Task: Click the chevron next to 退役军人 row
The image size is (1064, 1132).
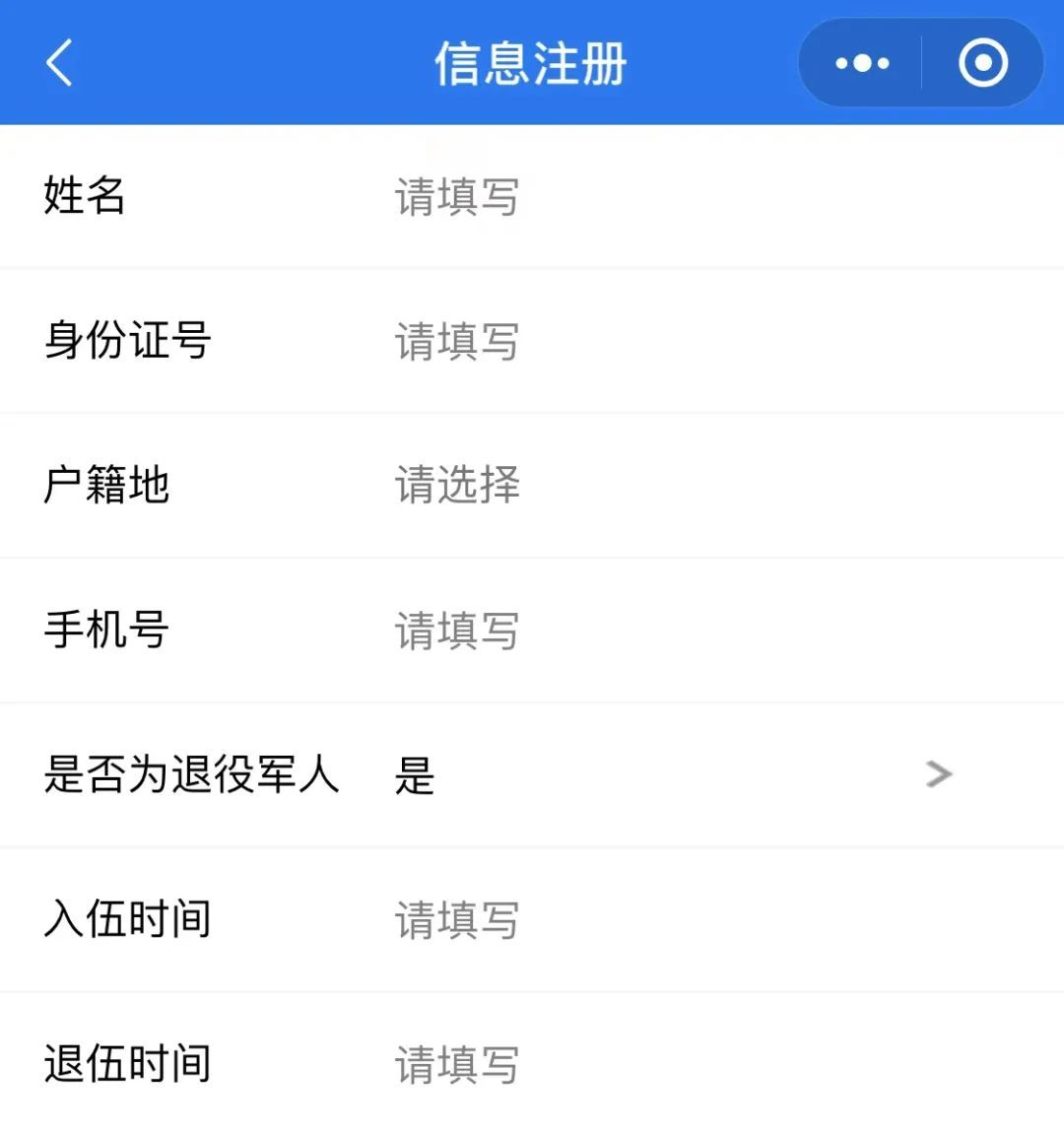Action: pyautogui.click(x=939, y=774)
